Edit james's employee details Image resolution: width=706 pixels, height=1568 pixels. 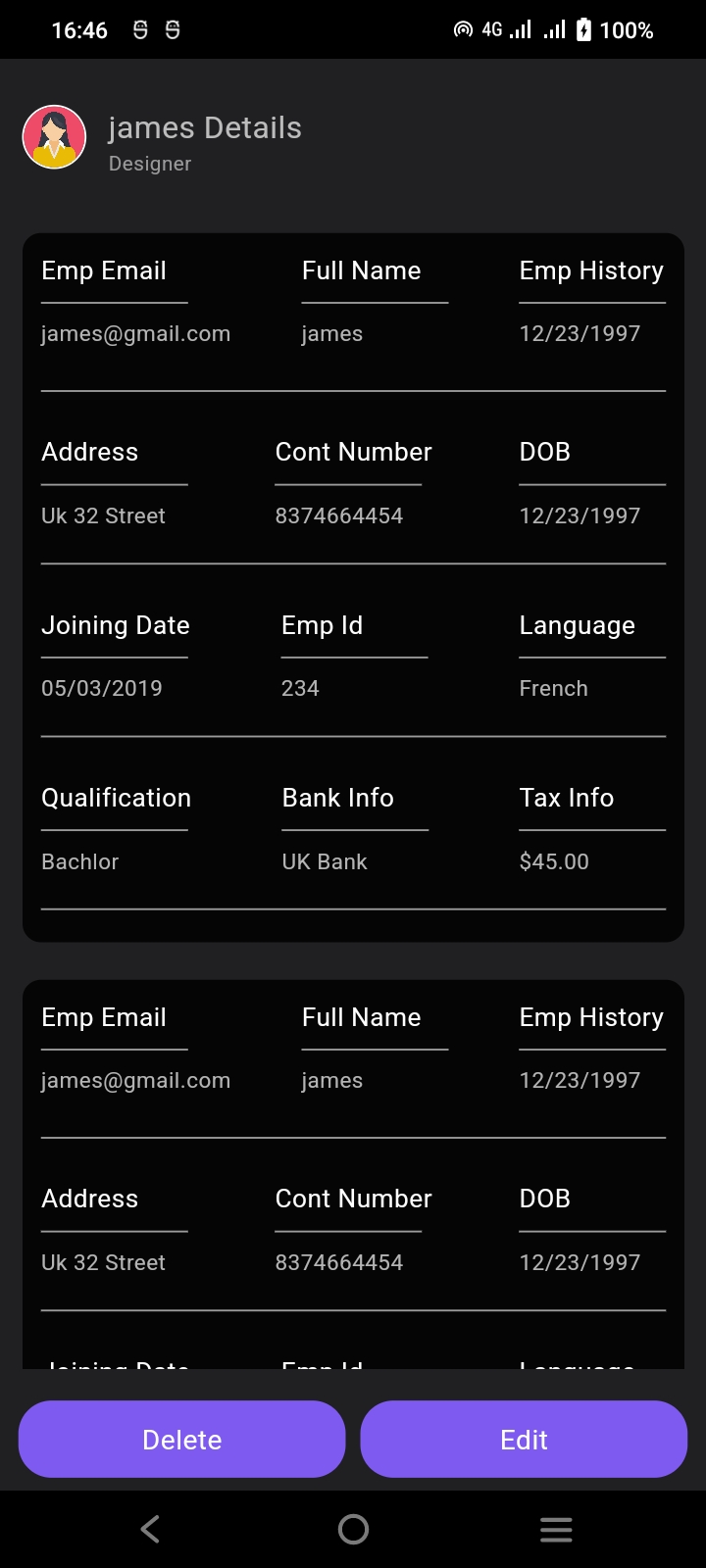524,1439
